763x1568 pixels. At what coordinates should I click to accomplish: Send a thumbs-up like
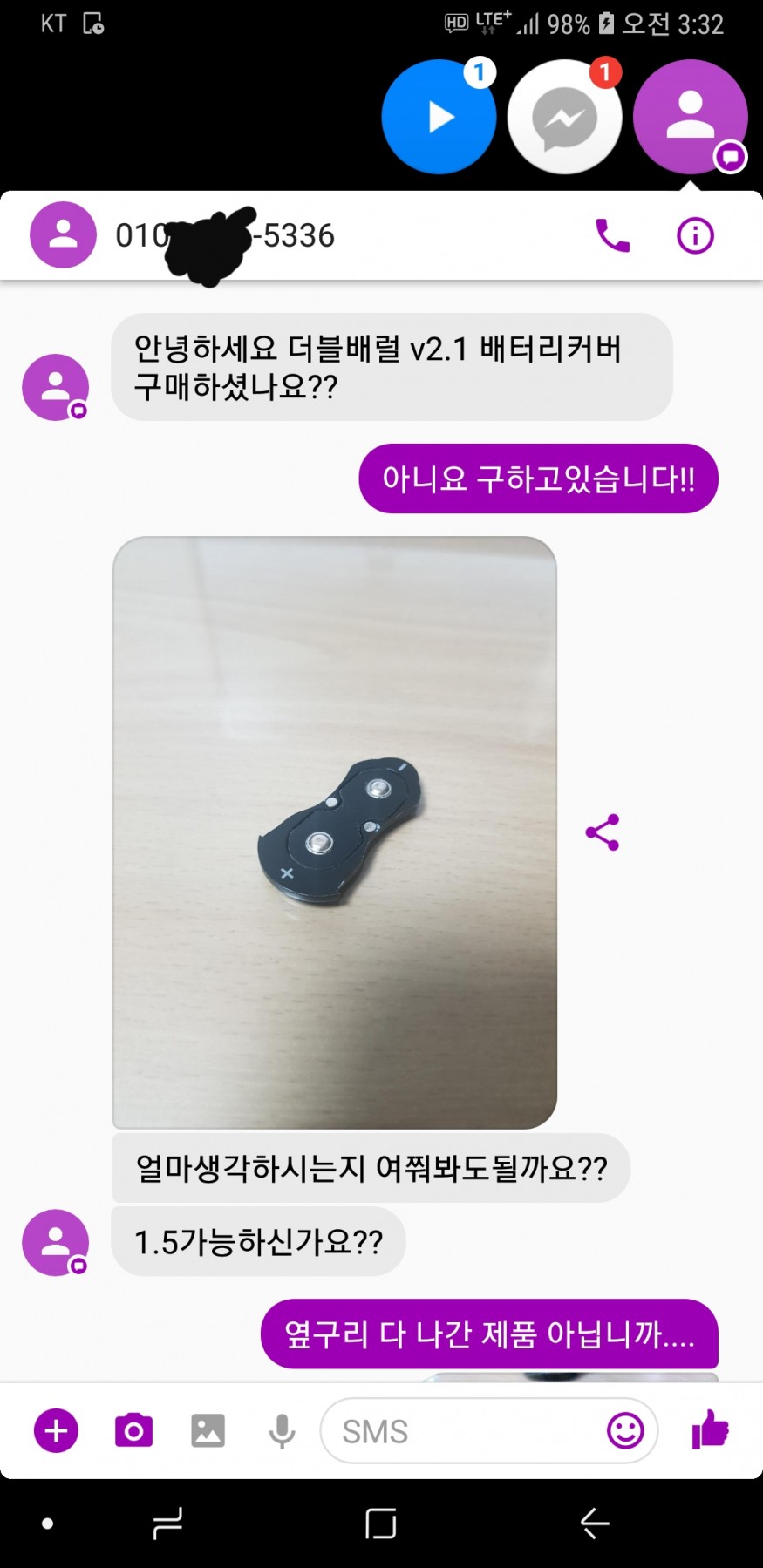(710, 1429)
